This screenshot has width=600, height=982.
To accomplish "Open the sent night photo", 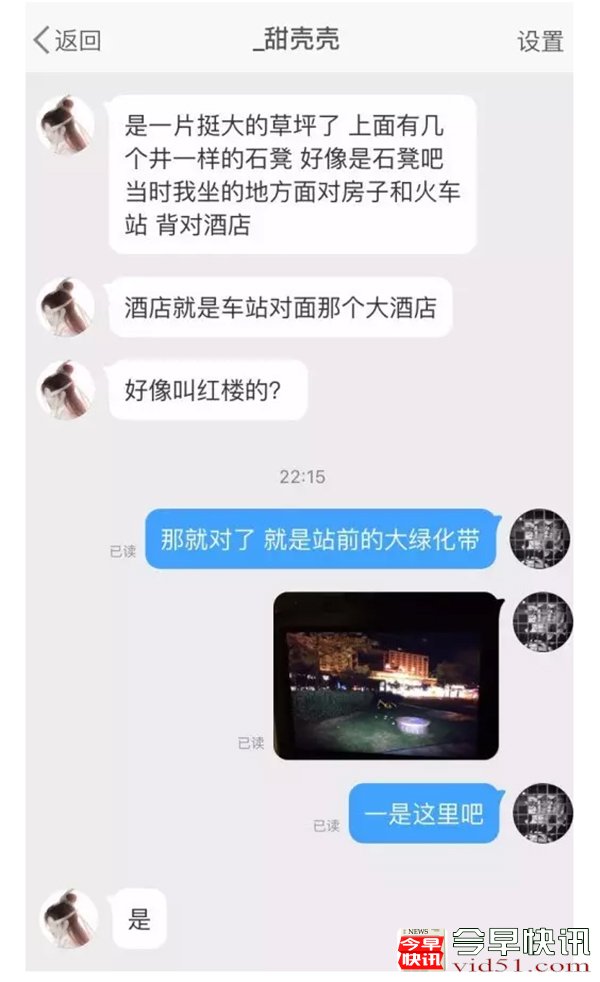I will tap(386, 675).
